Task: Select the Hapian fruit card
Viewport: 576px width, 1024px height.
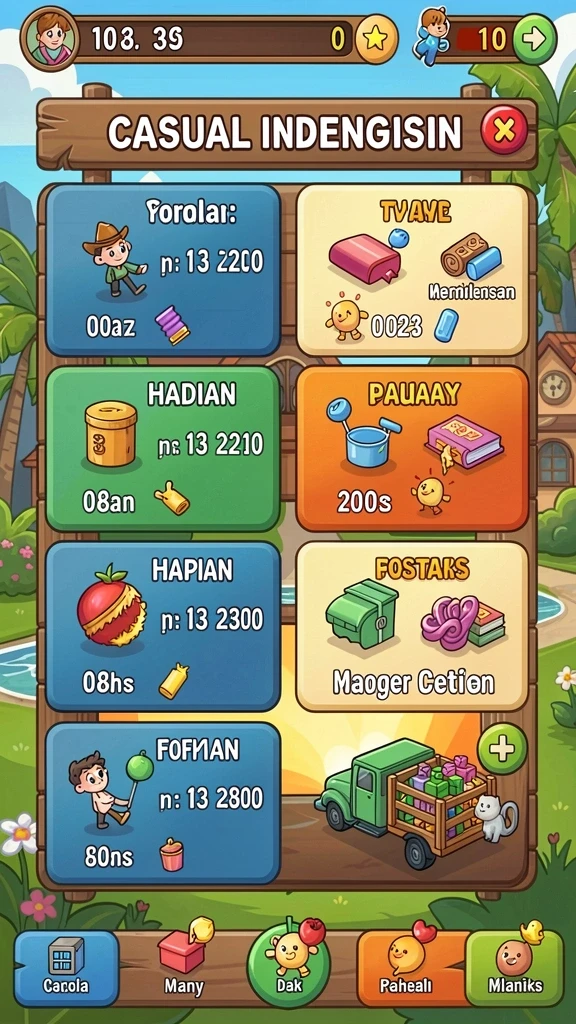Action: coord(163,627)
